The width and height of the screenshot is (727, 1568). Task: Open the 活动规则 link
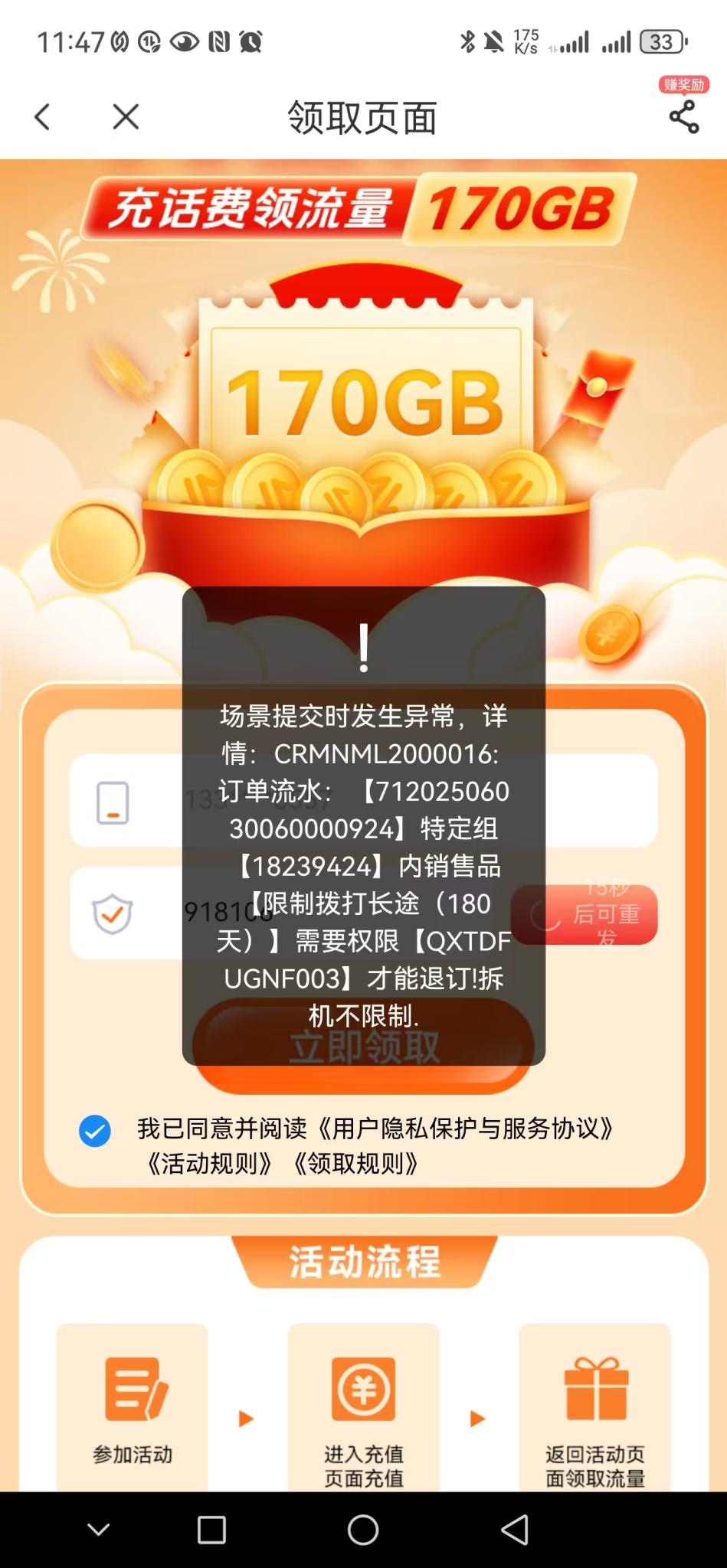[209, 1164]
